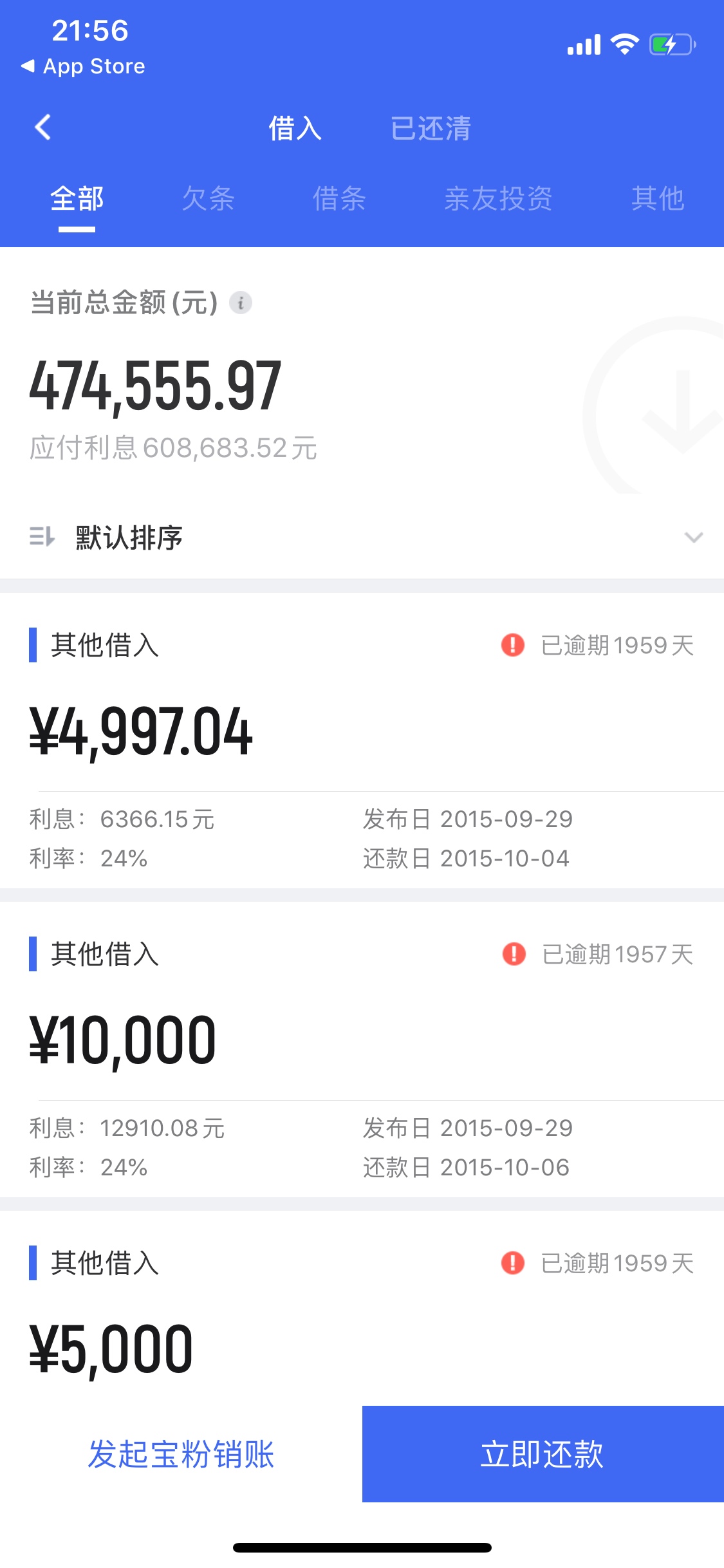Tap 立即还款 to repay now

543,1454
